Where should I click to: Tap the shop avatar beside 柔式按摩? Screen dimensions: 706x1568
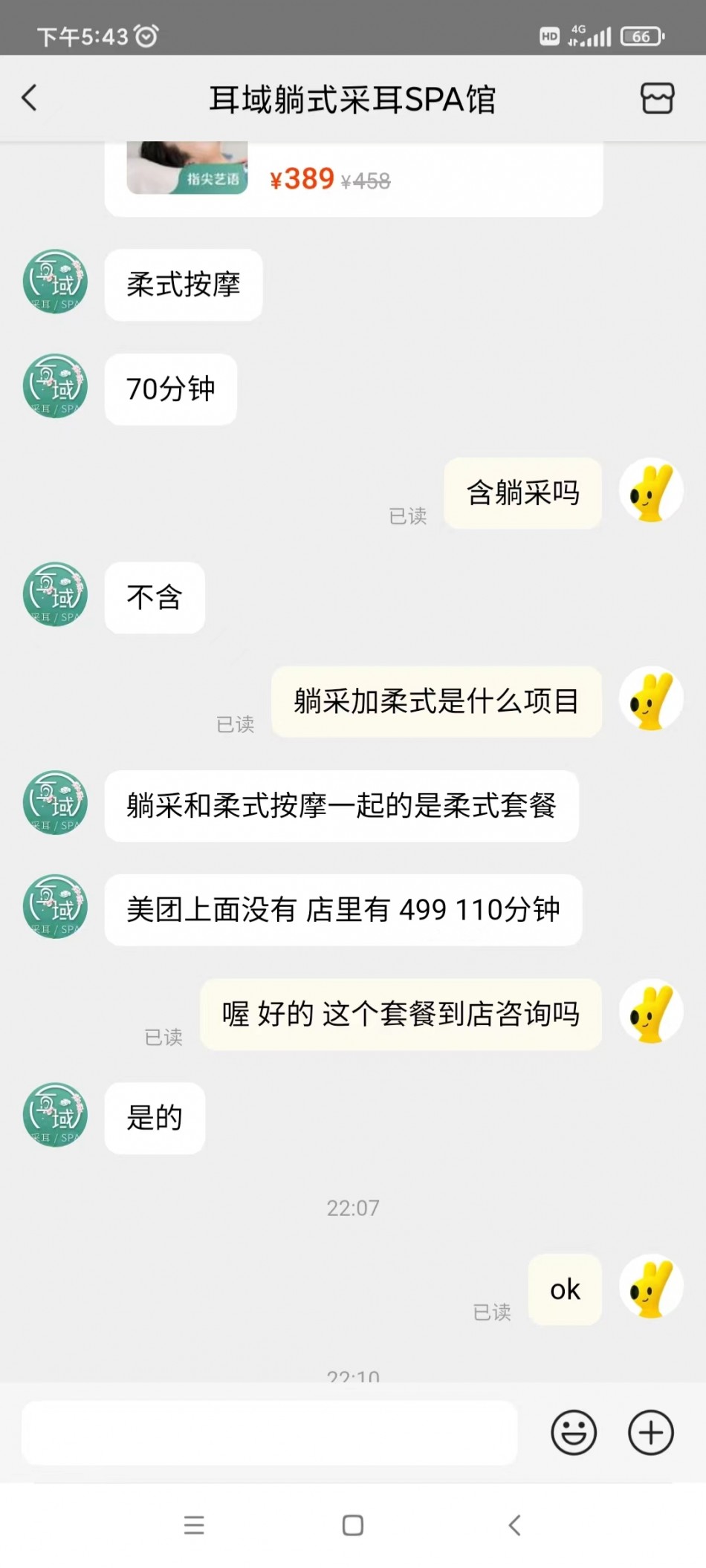coord(56,282)
